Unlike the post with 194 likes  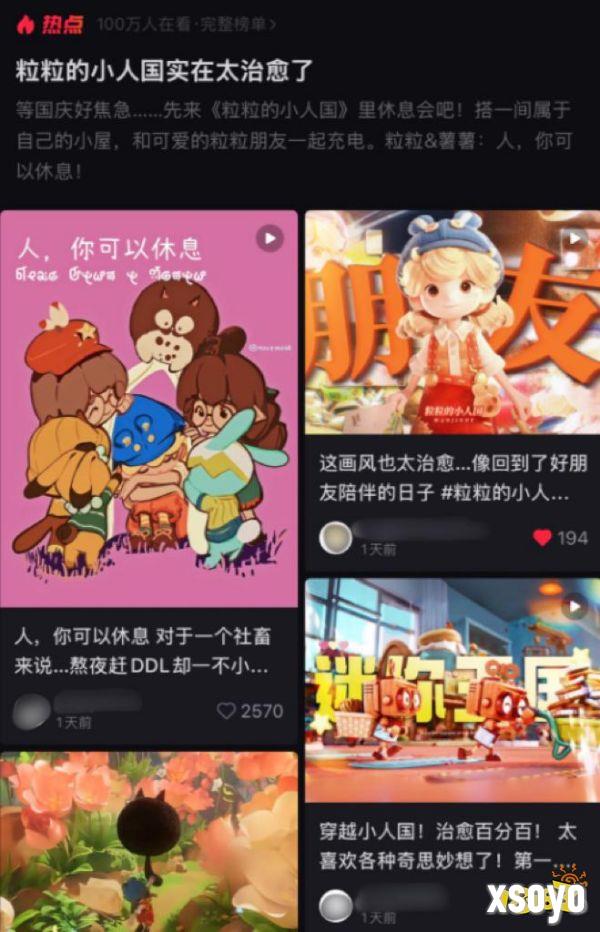tap(542, 538)
